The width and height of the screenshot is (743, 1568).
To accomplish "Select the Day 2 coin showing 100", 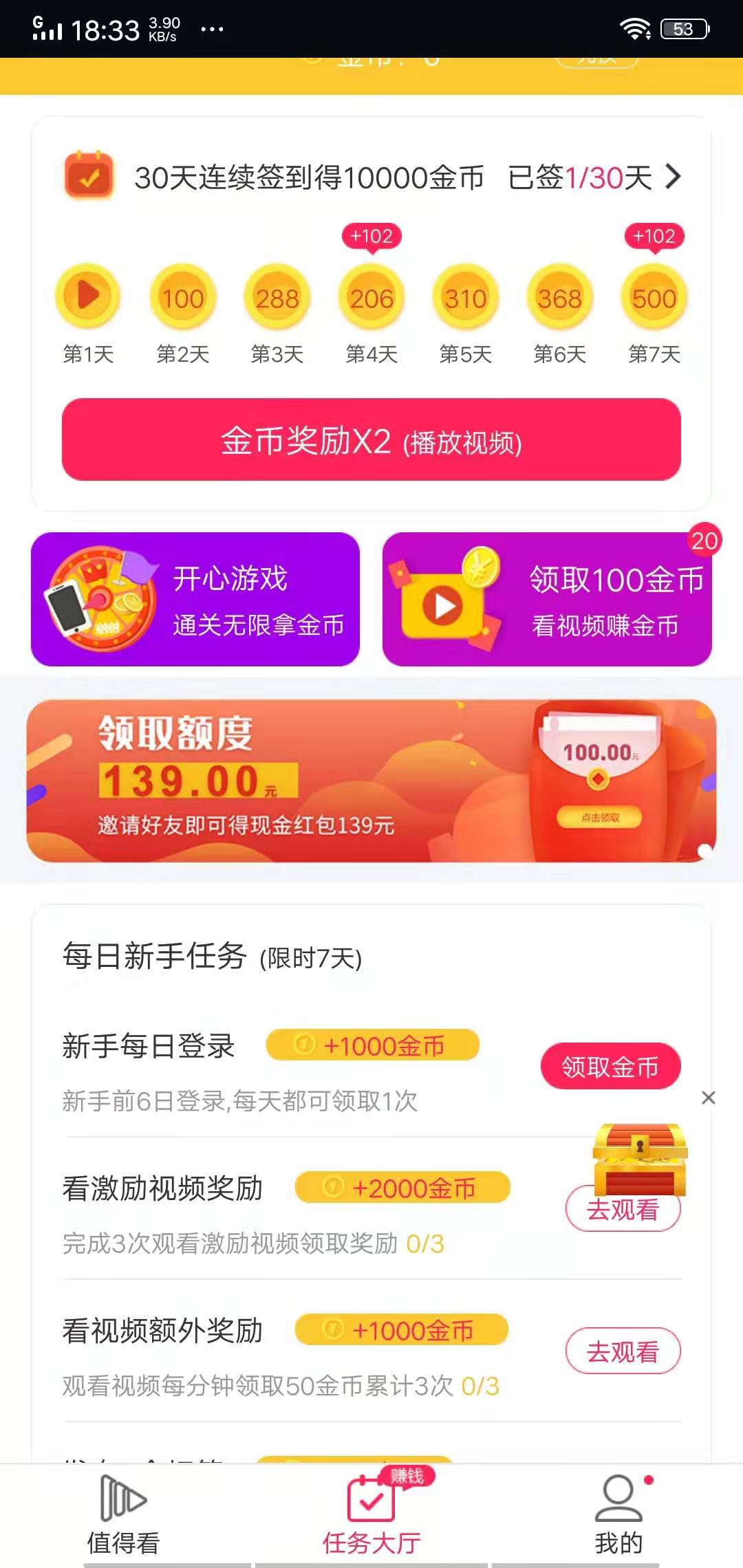I will coord(182,296).
